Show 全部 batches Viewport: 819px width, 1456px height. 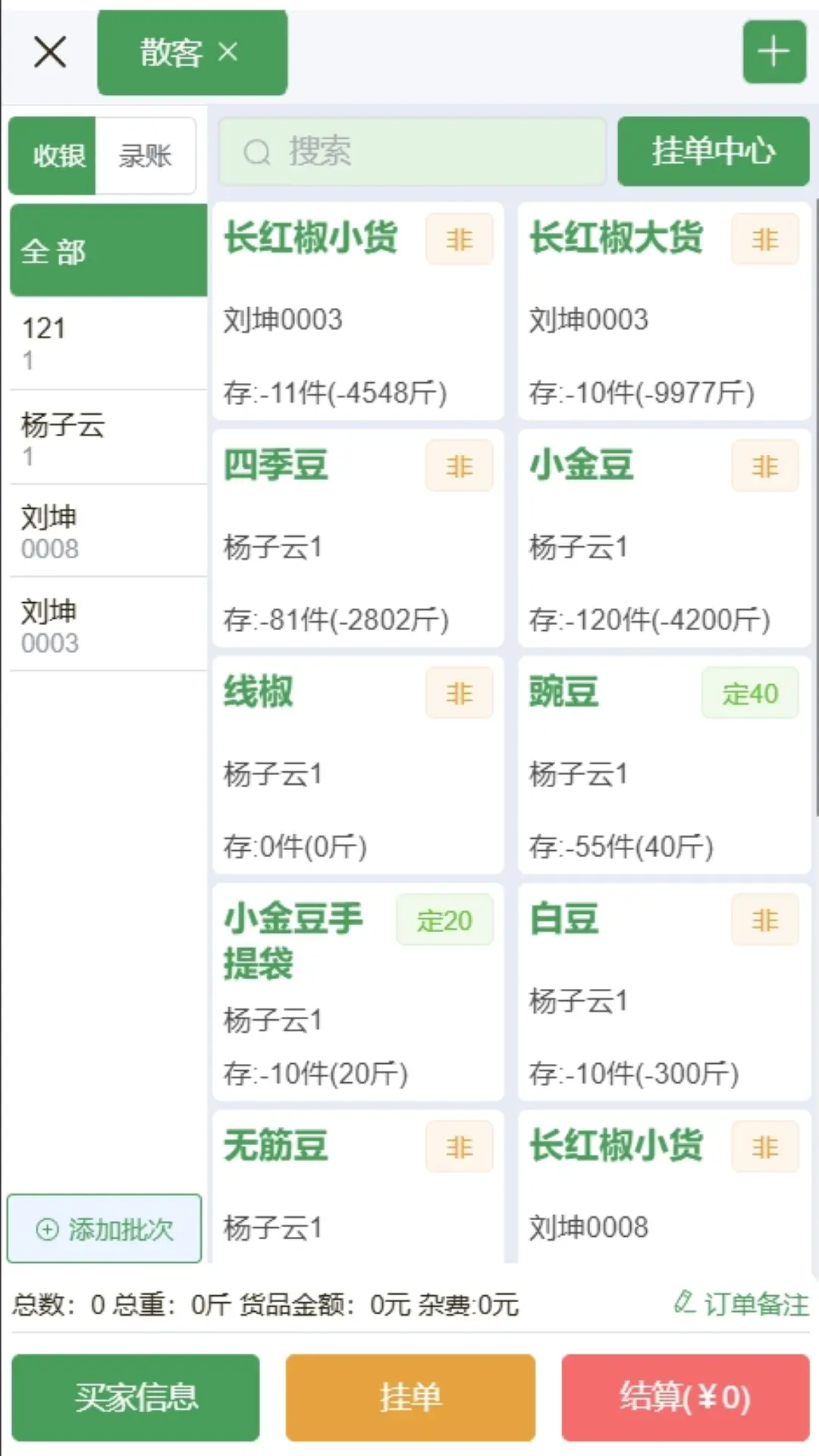108,251
